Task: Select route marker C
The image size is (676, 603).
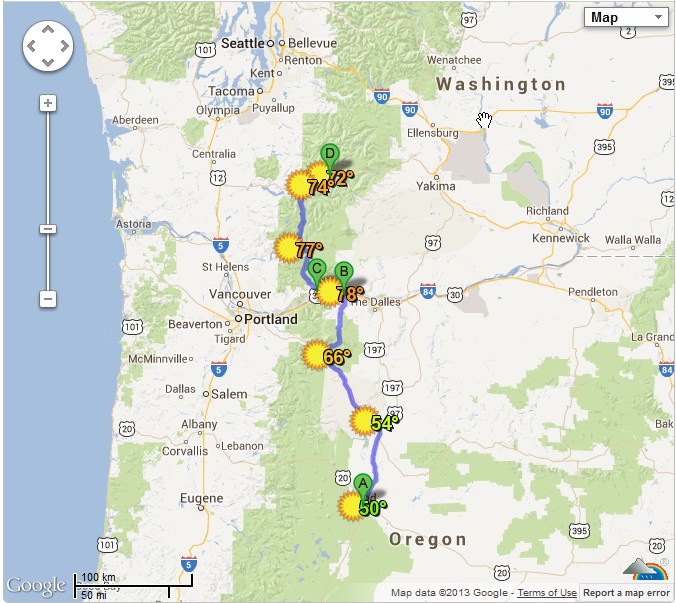Action: click(x=318, y=268)
